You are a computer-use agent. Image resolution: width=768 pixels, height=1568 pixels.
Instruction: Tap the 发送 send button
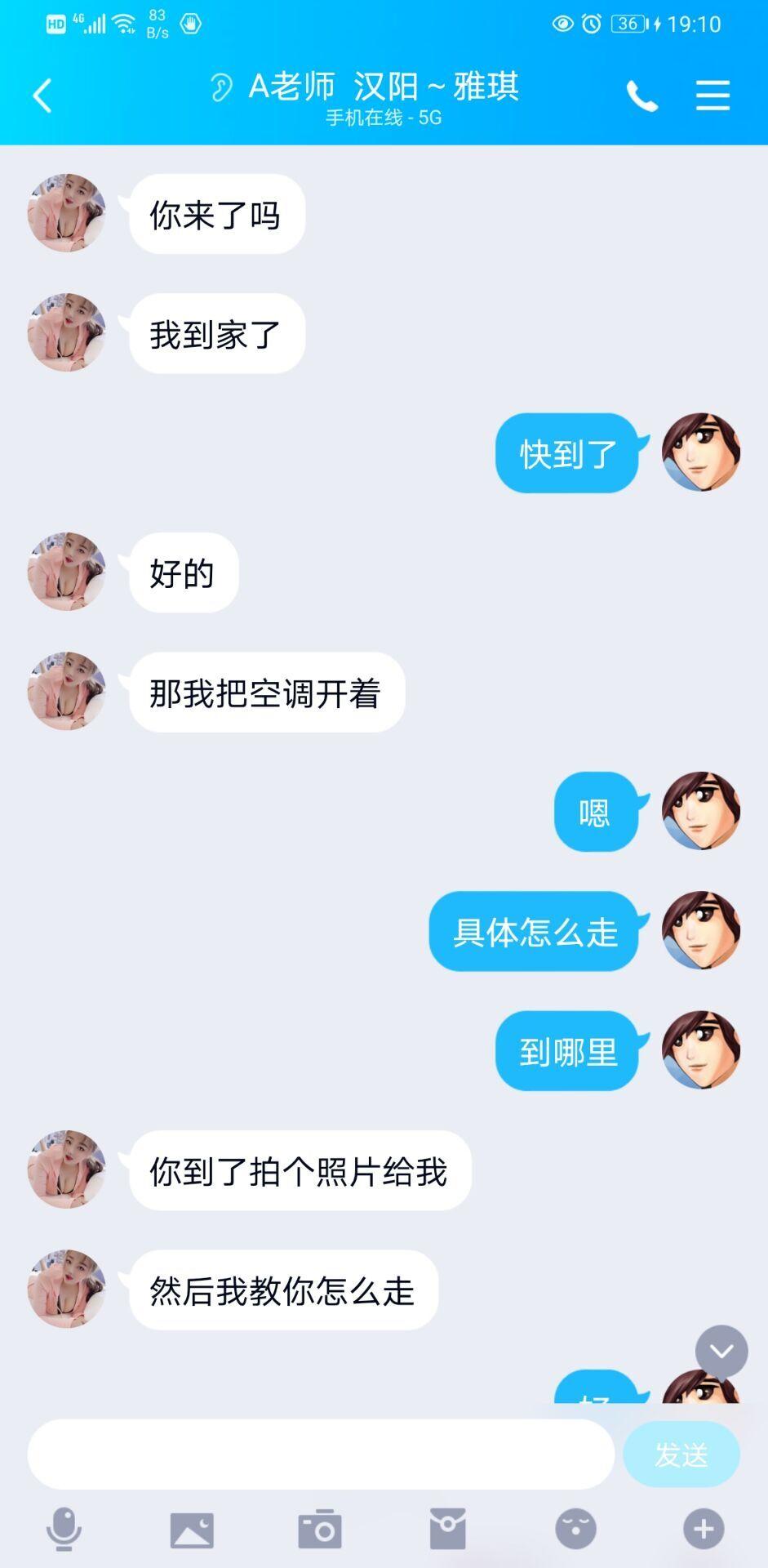coord(681,1454)
